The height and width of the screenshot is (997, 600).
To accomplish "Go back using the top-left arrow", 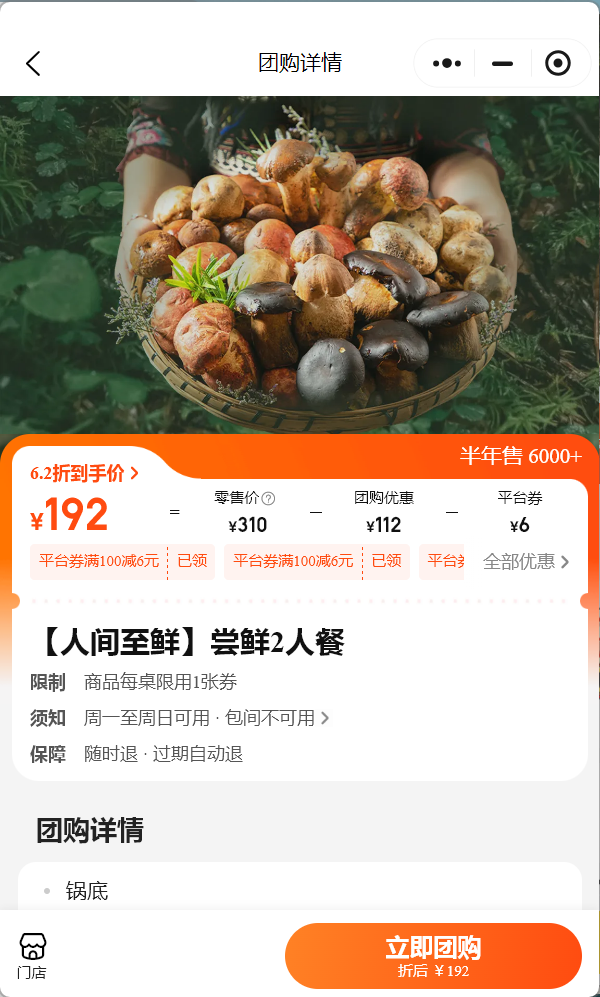I will [33, 64].
